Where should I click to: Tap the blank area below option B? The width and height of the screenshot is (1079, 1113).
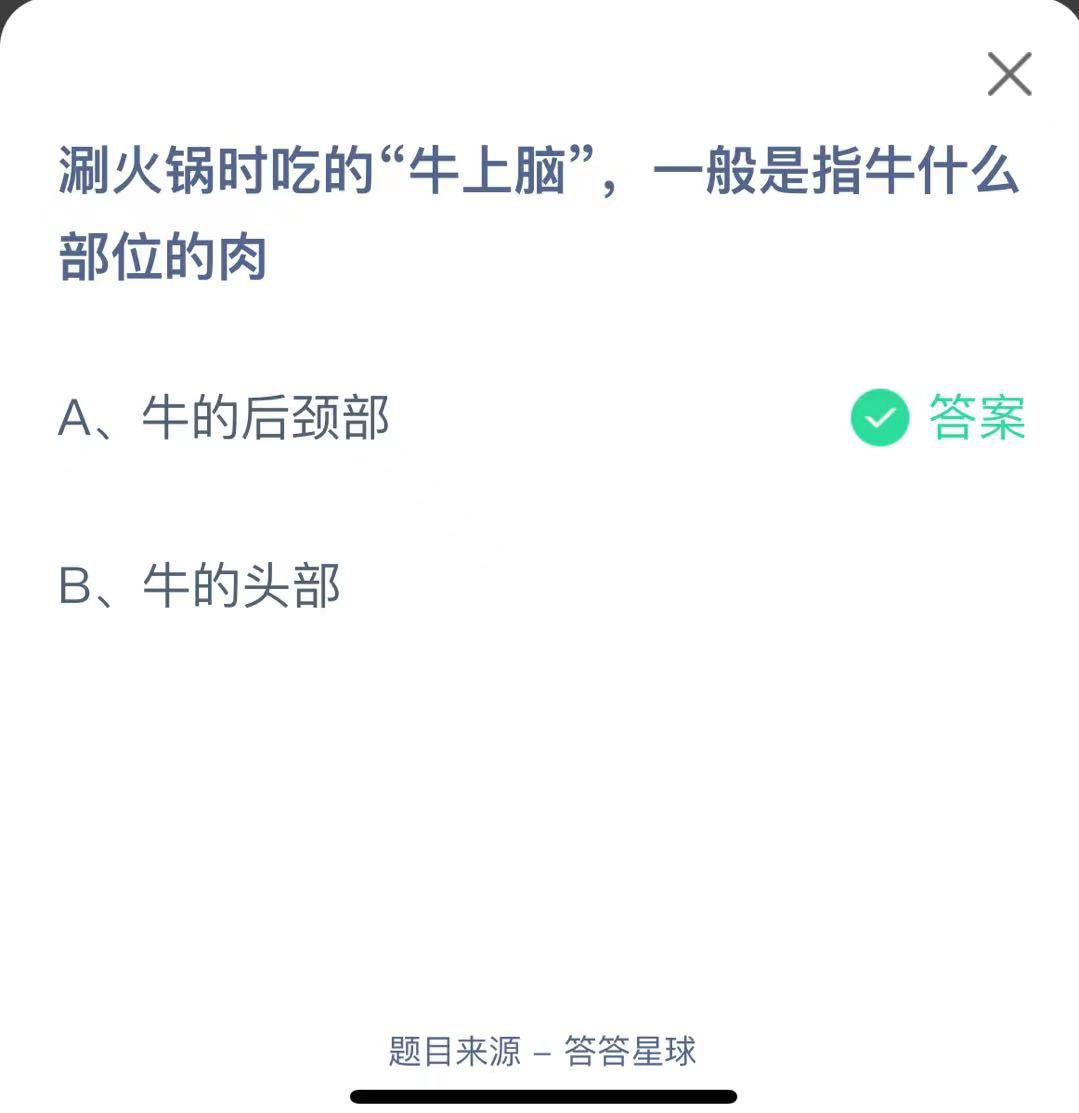(540, 800)
